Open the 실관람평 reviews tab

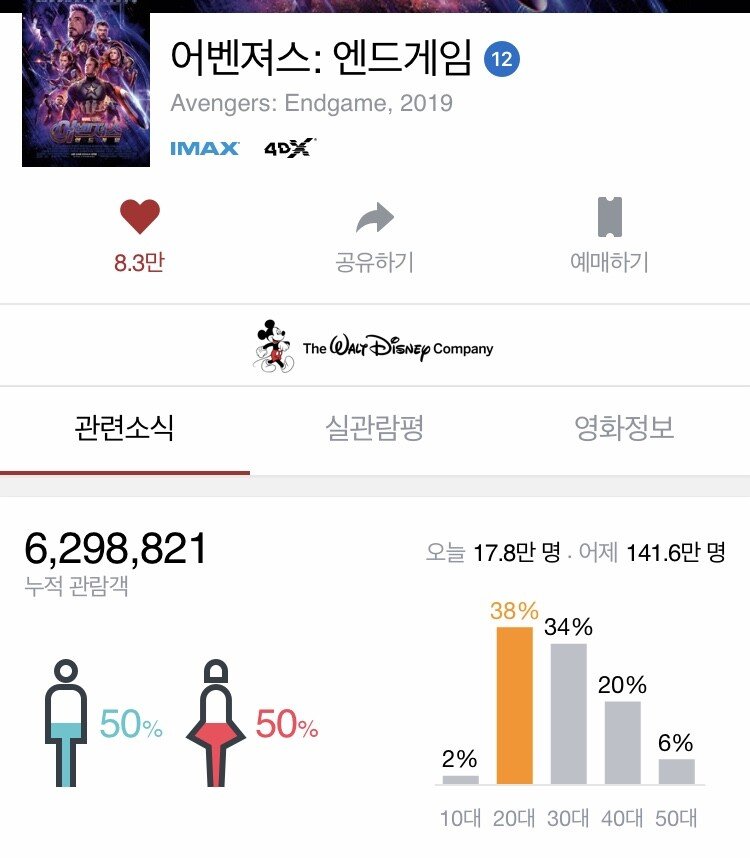375,429
